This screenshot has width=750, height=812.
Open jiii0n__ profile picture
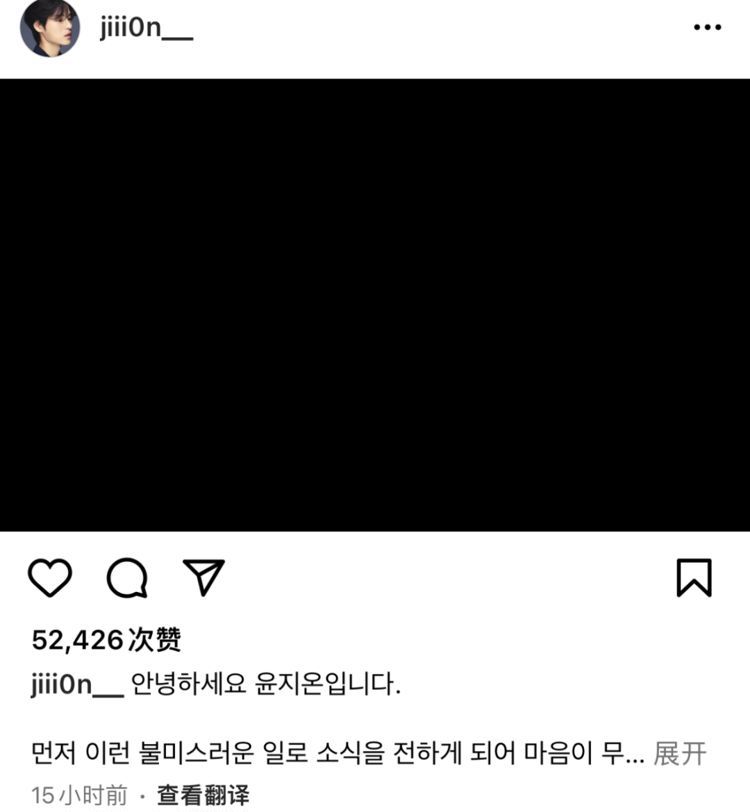pos(50,27)
